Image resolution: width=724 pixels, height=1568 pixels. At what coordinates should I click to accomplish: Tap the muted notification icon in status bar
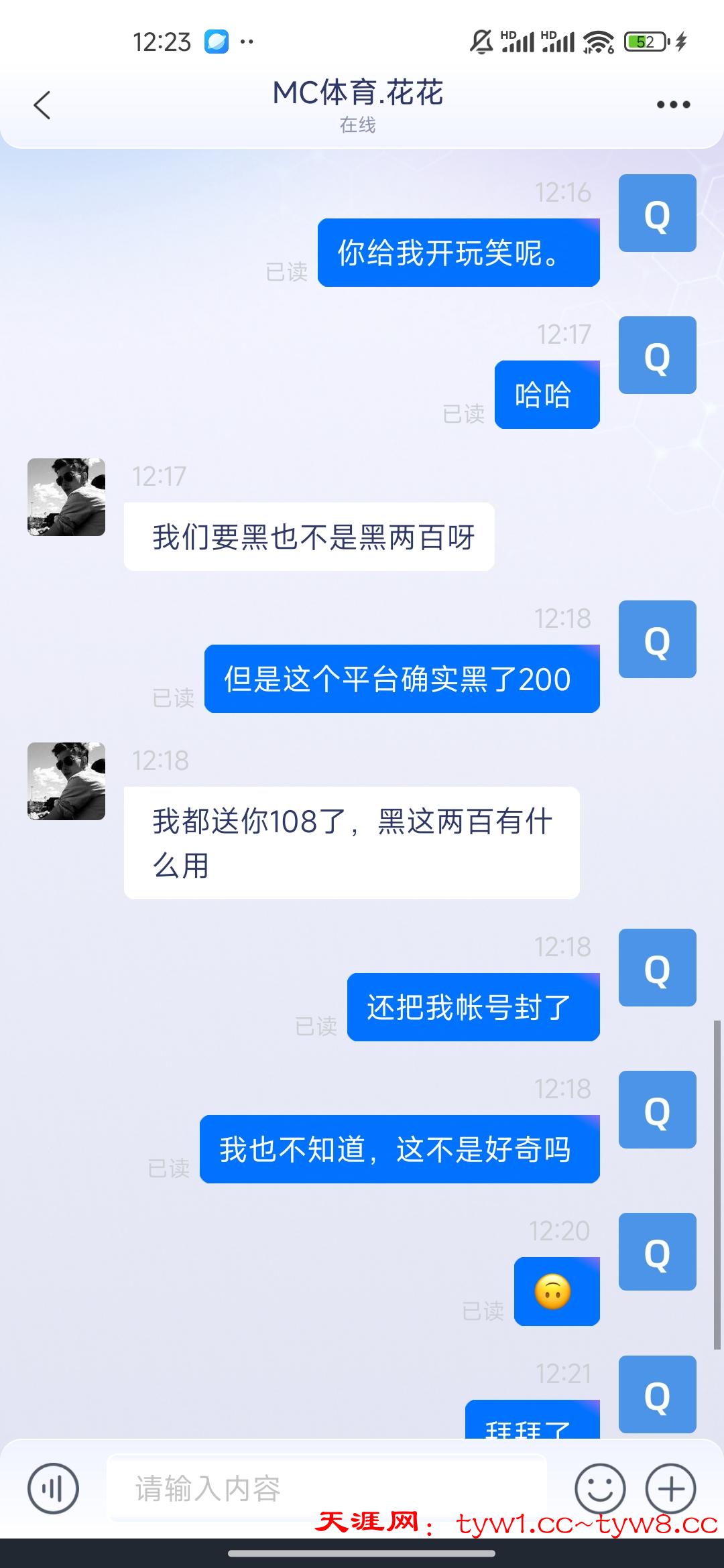(x=480, y=42)
